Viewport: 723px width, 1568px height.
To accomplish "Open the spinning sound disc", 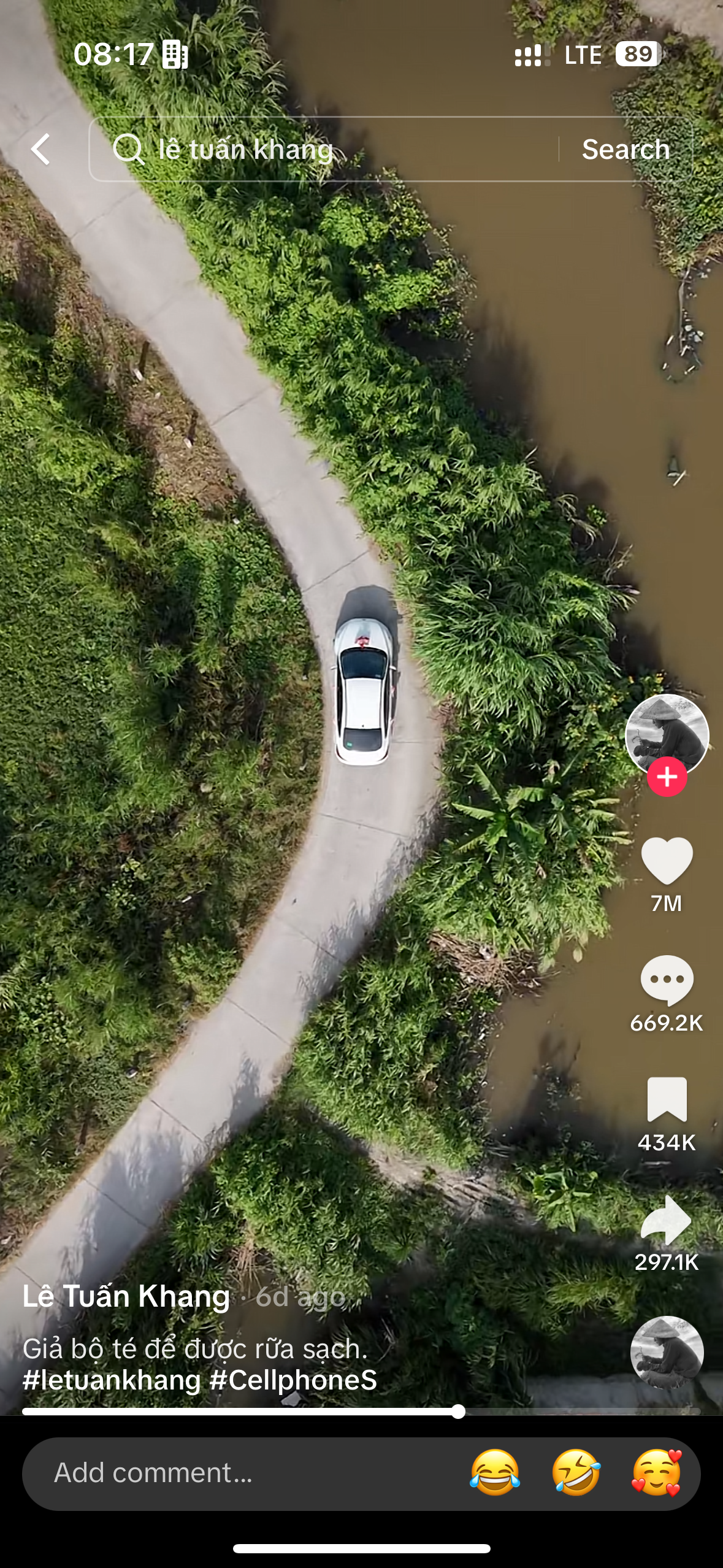I will click(x=667, y=1352).
